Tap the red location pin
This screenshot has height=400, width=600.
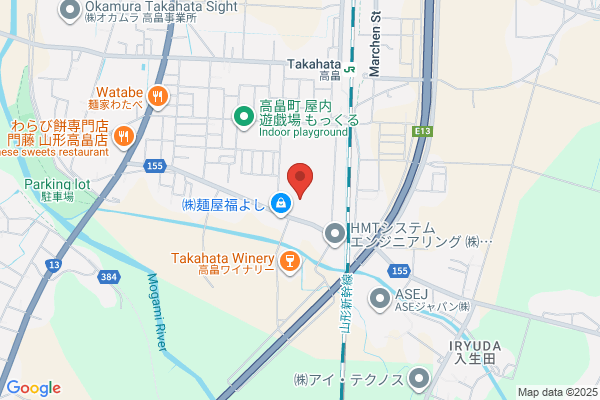click(300, 180)
